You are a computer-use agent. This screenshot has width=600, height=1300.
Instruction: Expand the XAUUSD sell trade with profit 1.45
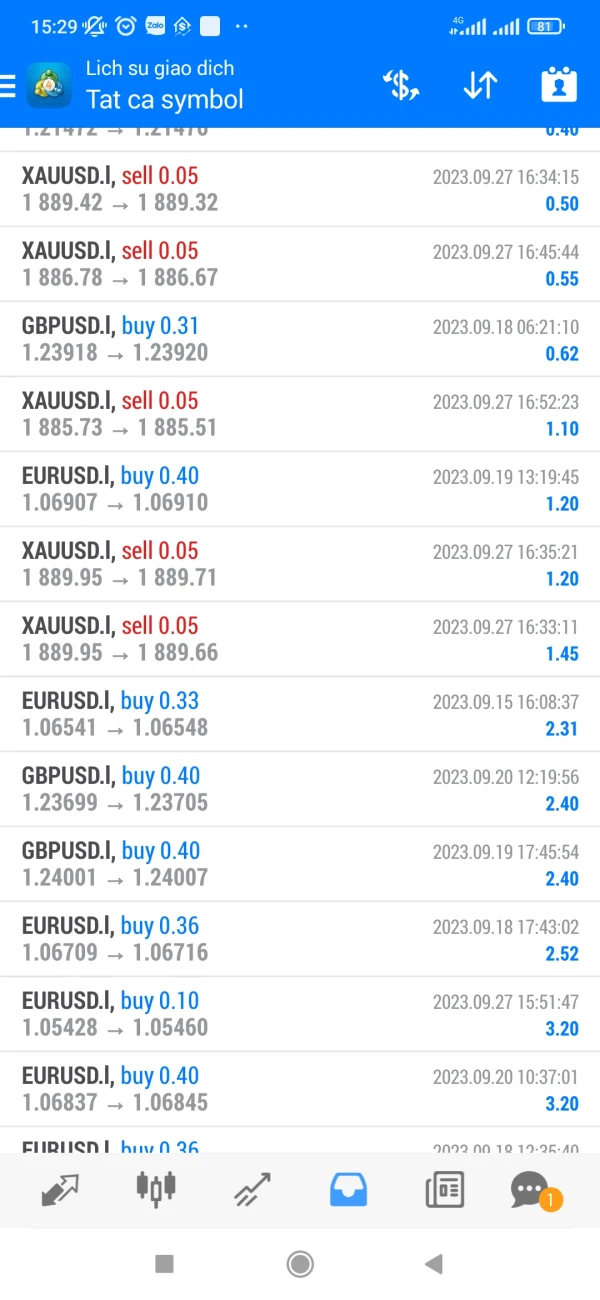coord(300,639)
